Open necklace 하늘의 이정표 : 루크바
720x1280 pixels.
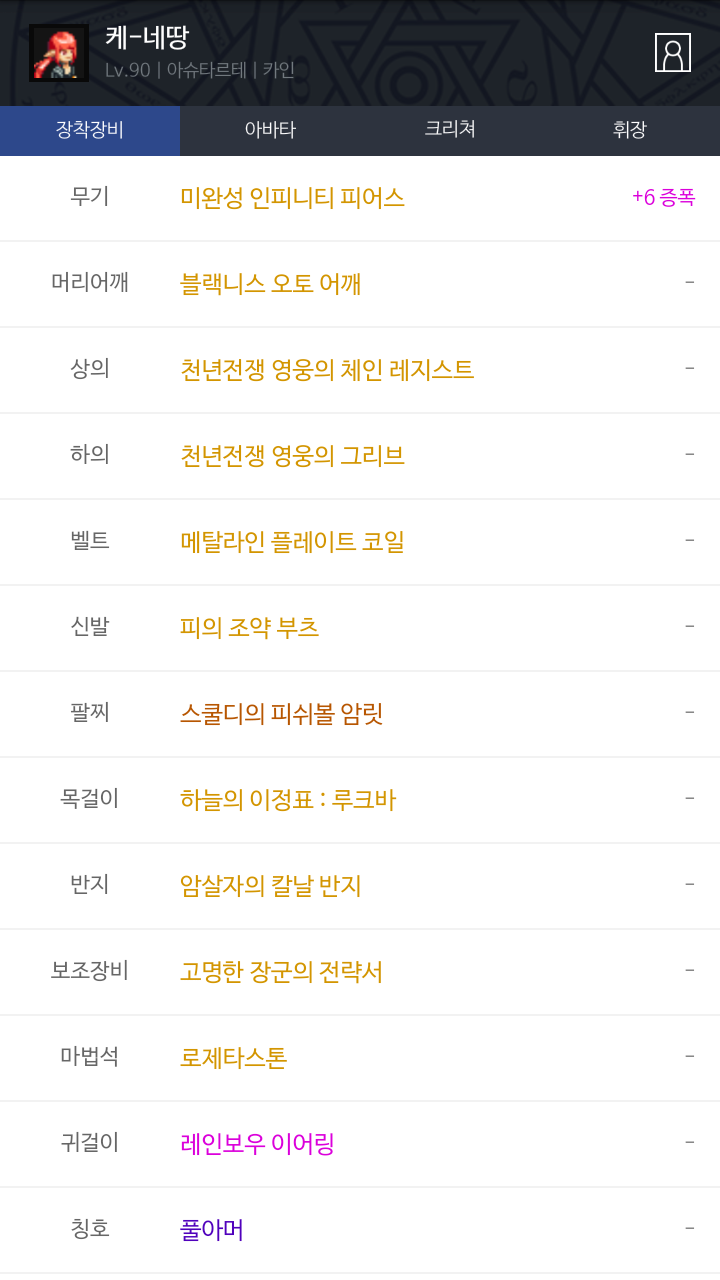(288, 800)
